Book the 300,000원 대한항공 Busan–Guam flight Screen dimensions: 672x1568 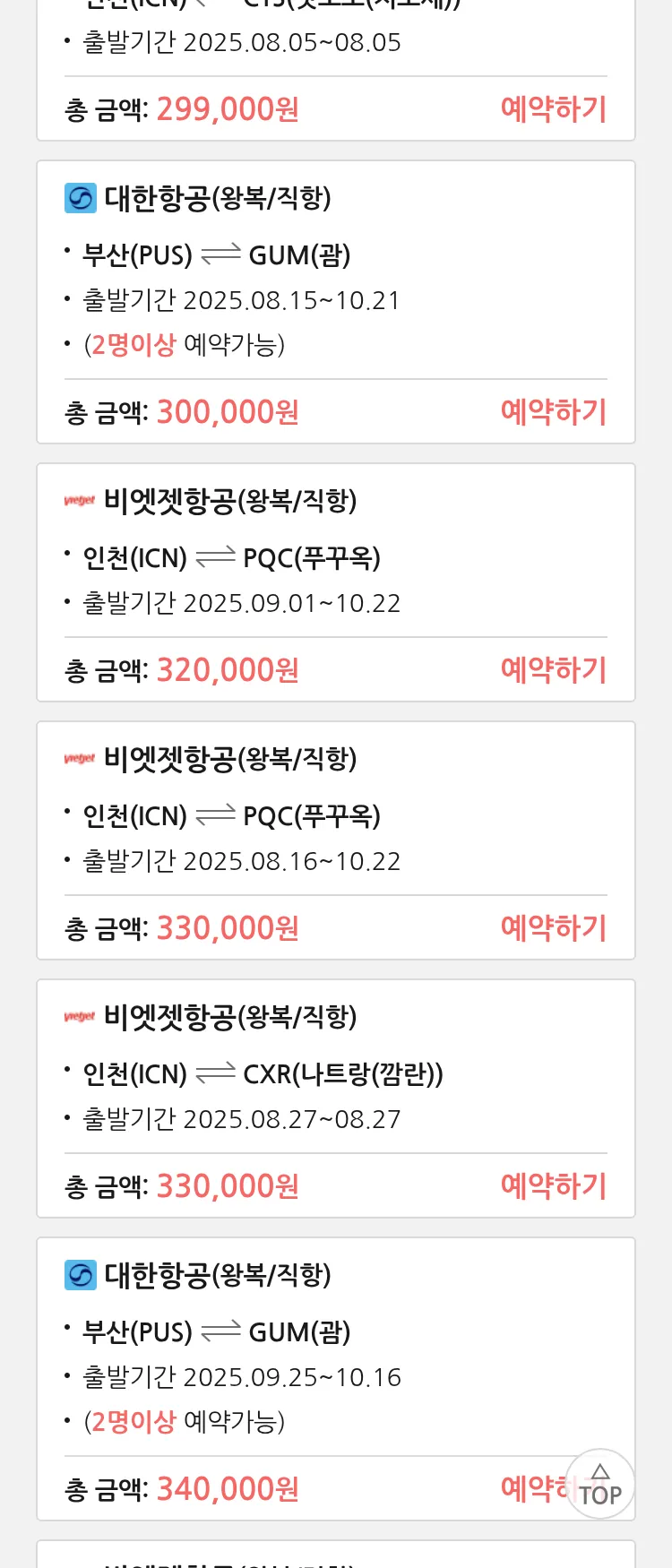(x=553, y=412)
